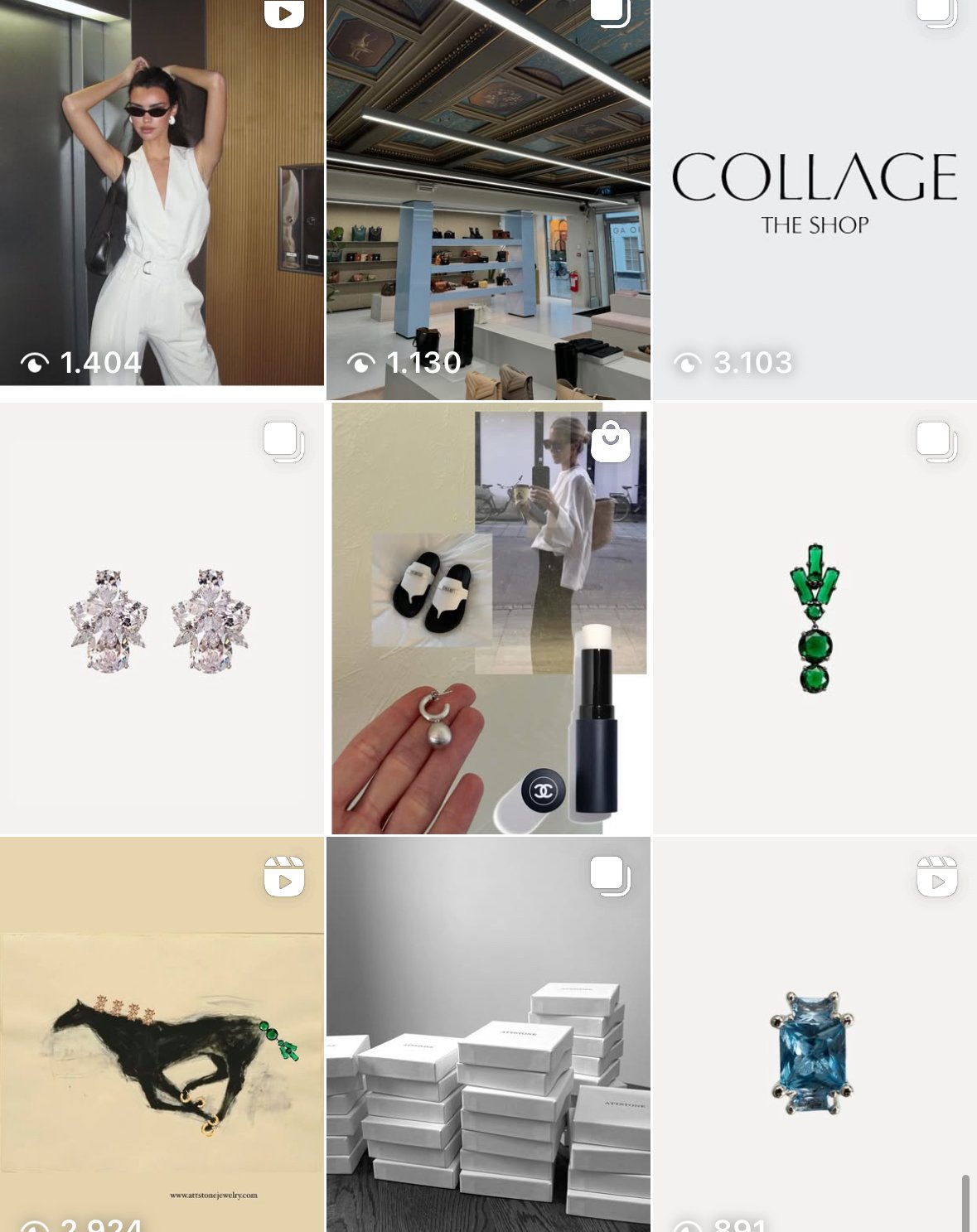View the green emerald earring post
This screenshot has width=977, height=1232.
click(815, 619)
